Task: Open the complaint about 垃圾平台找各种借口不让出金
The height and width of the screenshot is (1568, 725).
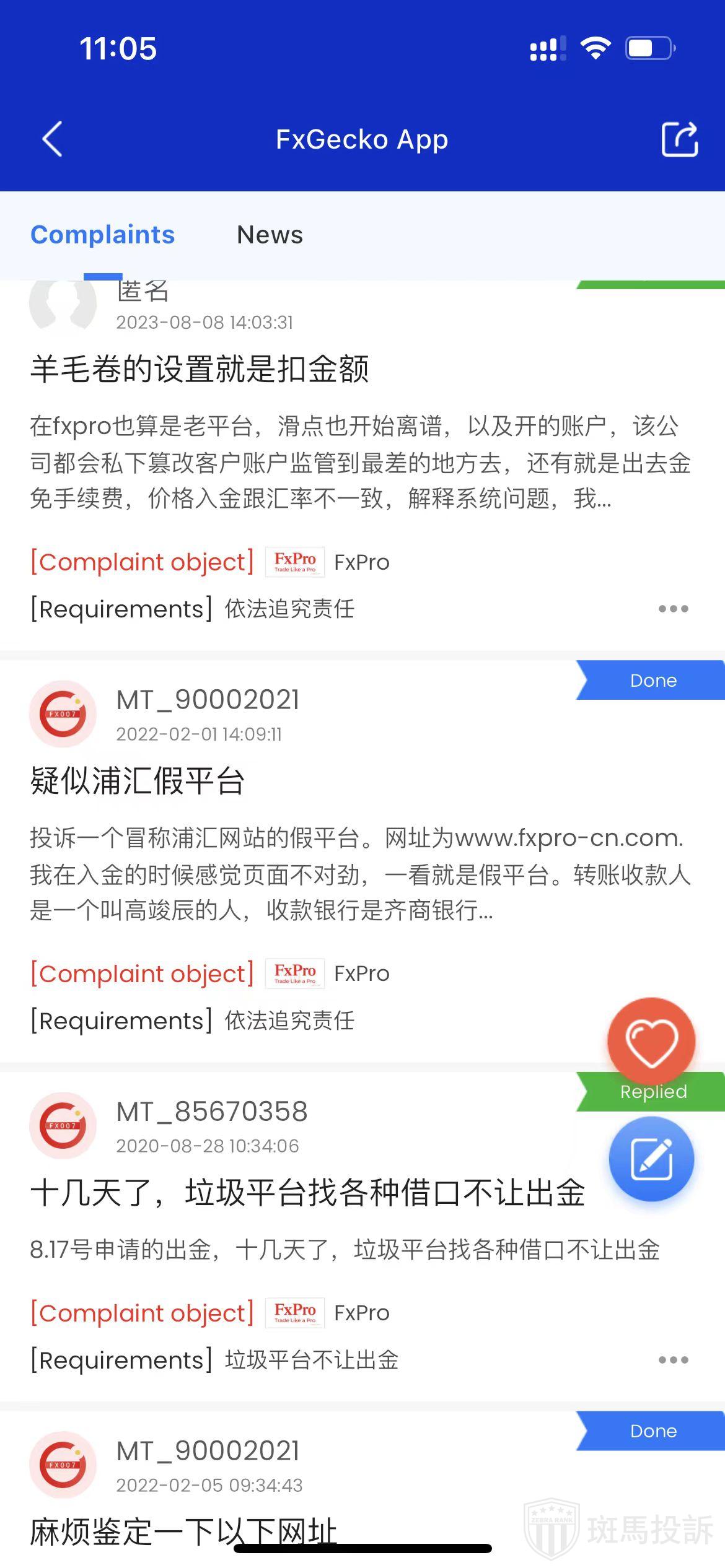Action: point(307,1193)
